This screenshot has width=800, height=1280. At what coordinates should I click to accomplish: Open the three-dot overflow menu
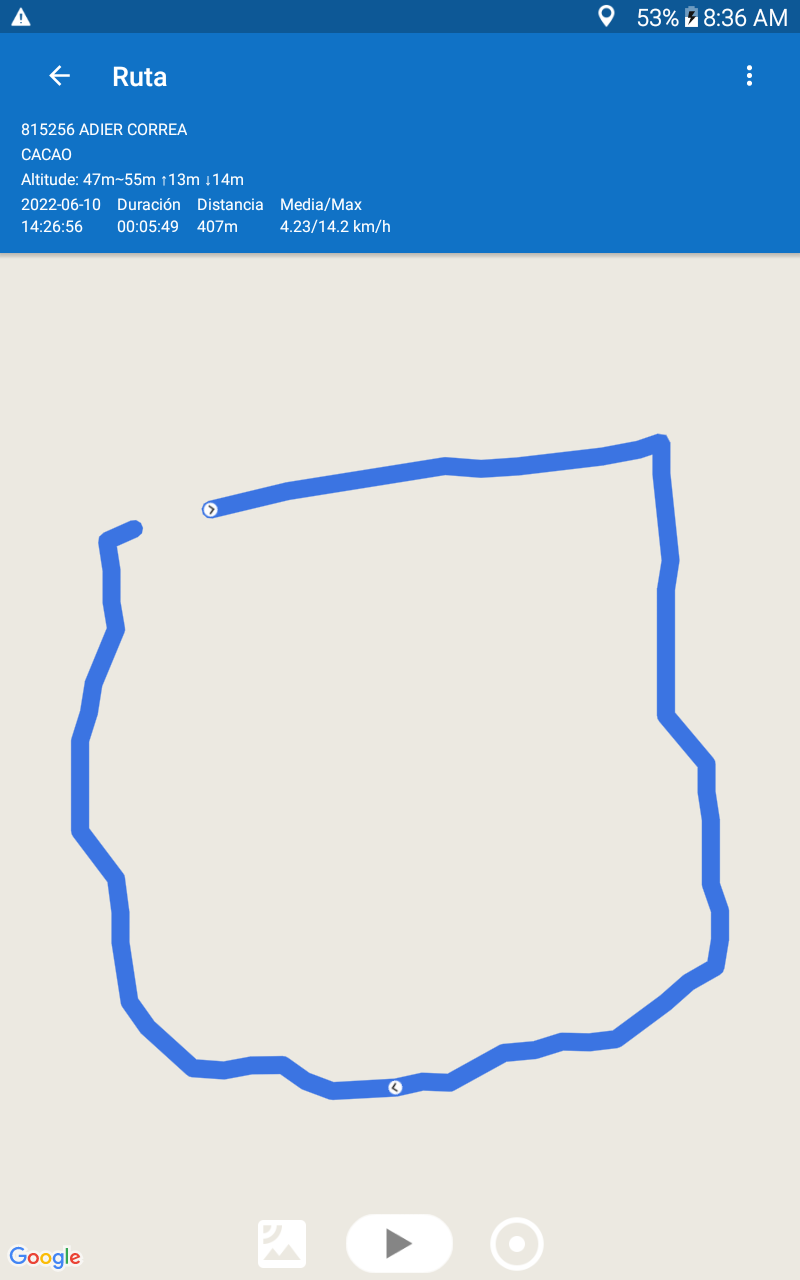tap(749, 76)
